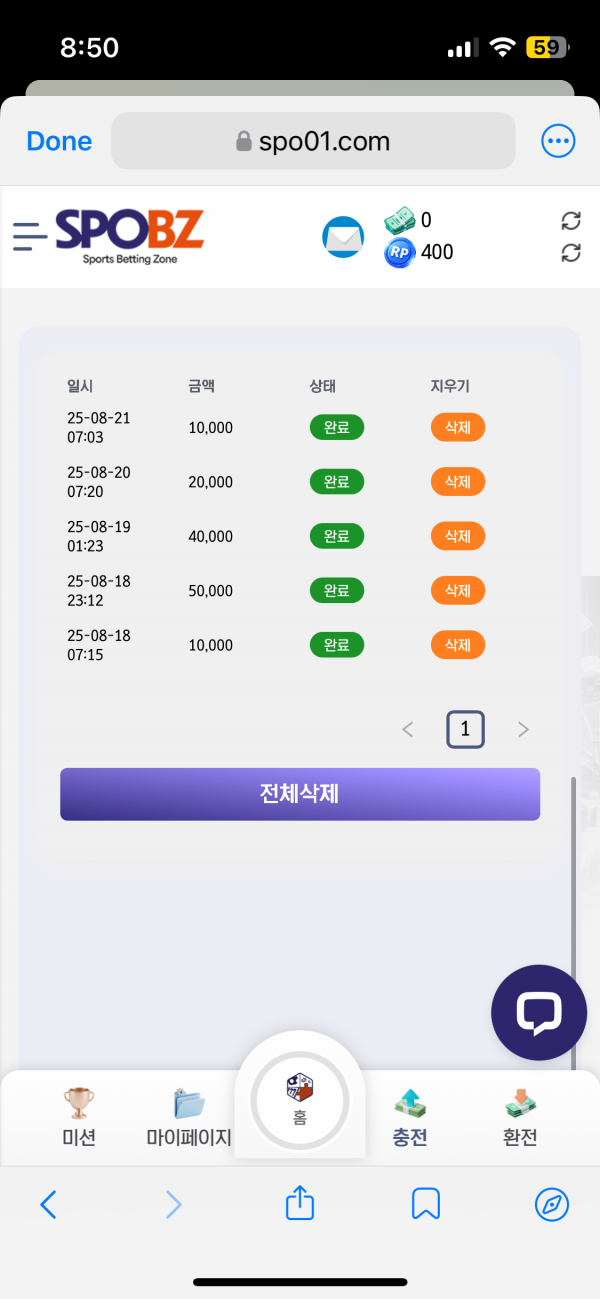The height and width of the screenshot is (1299, 600).
Task: Switch to the 미션 tab
Action: (79, 1117)
